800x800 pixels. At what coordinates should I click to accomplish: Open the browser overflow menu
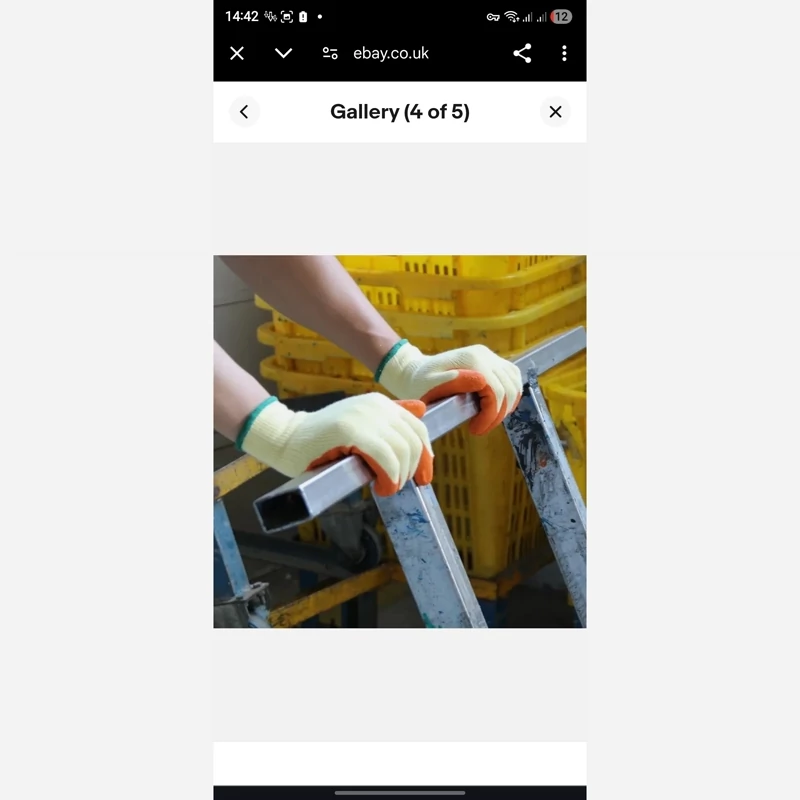564,53
